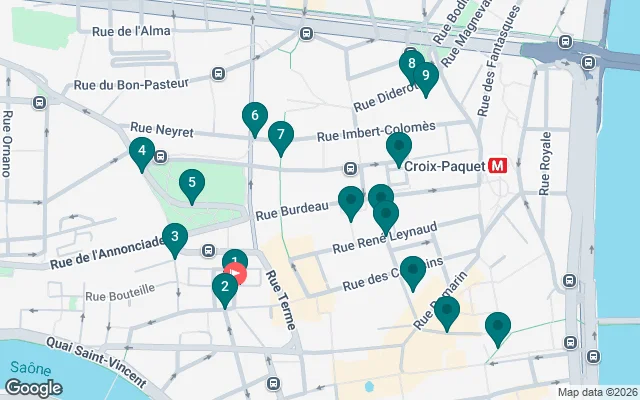
Task: Tap marker 9 near Rue Diderot
Action: (x=426, y=74)
